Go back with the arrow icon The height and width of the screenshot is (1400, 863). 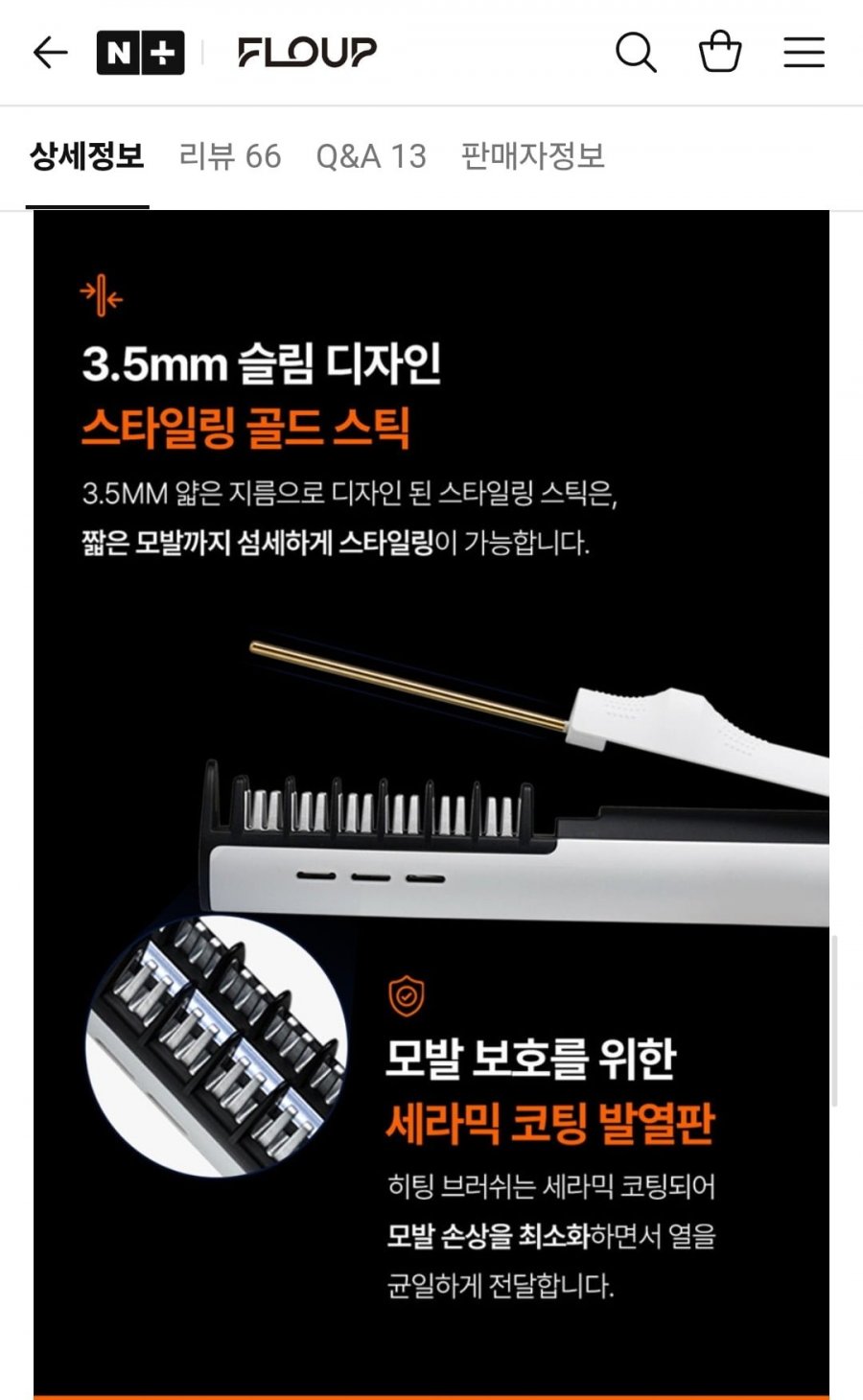[x=50, y=53]
